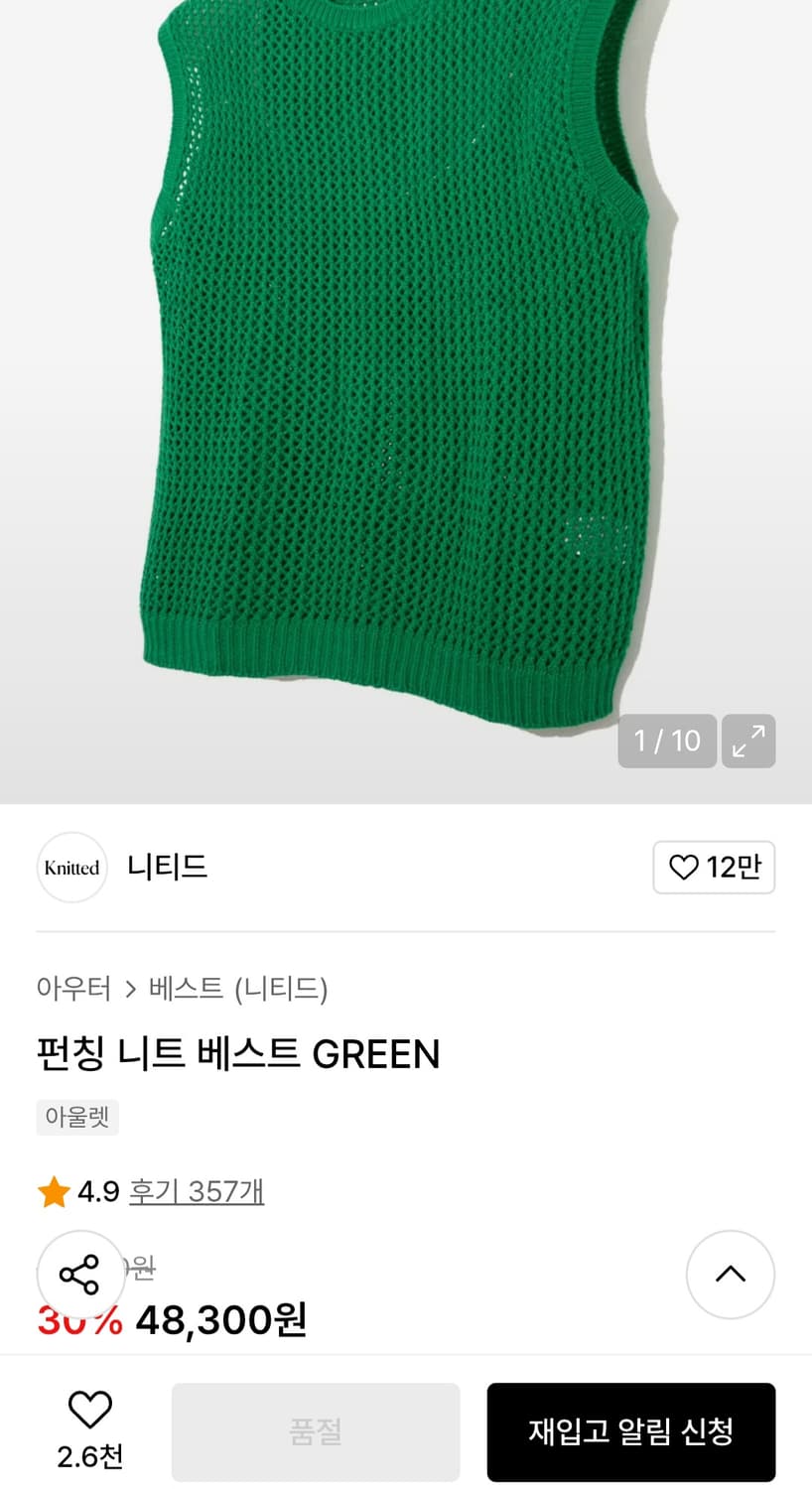Tap the 1/10 image carousel indicator
Viewport: 812px width, 1489px height.
click(x=666, y=741)
